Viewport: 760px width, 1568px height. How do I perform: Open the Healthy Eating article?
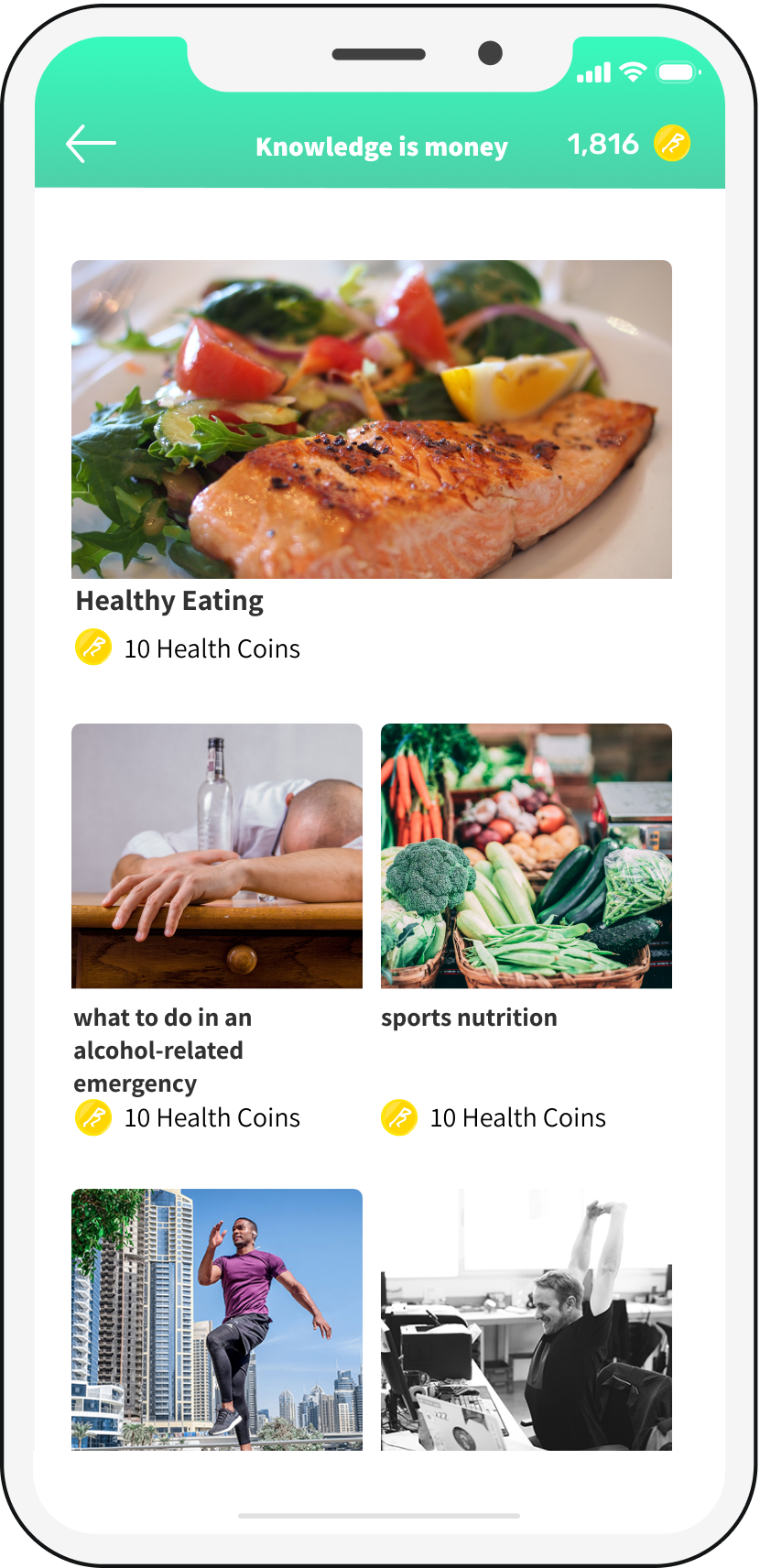pyautogui.click(x=371, y=419)
